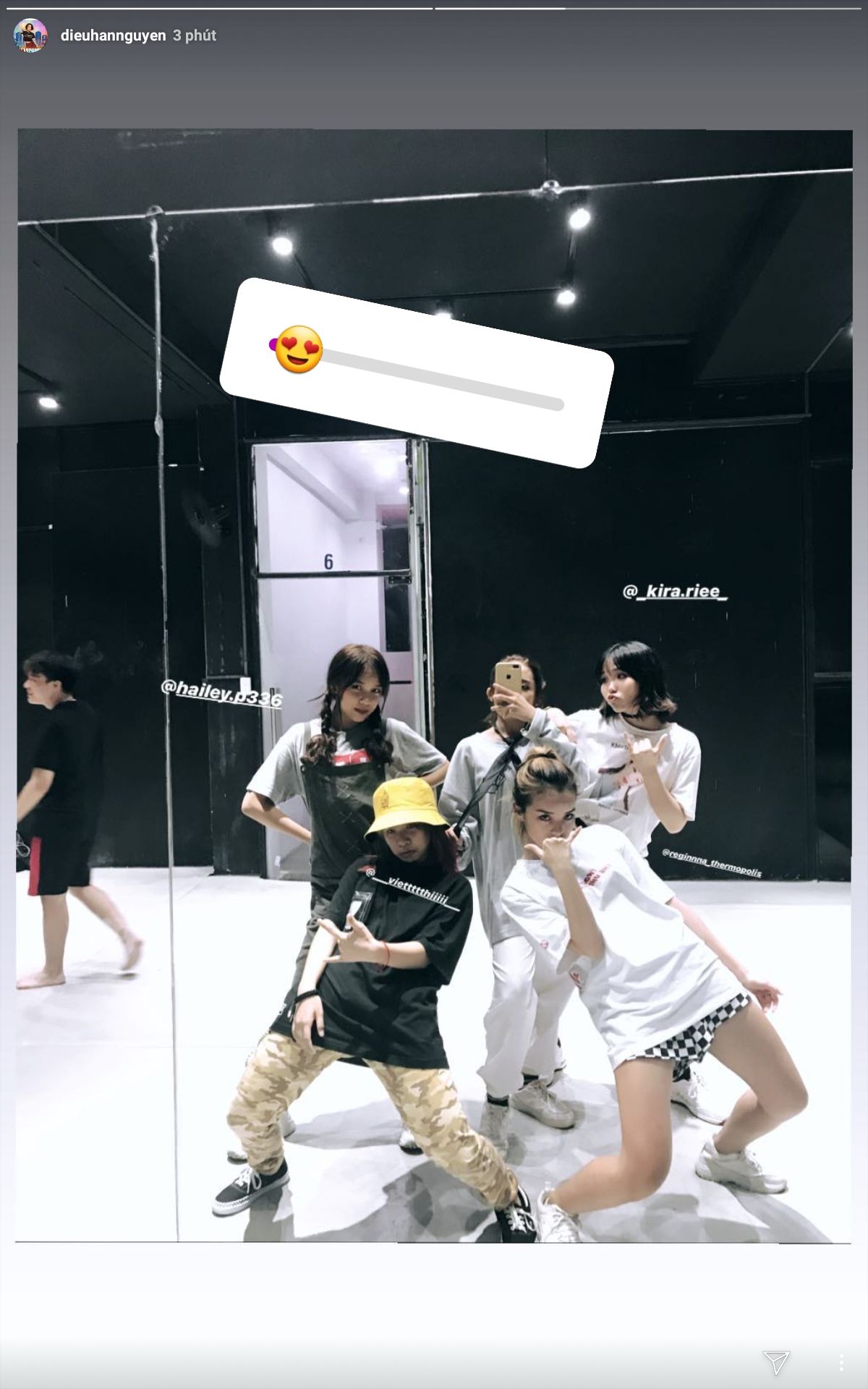Open dieuhannguyen's profile picture

click(x=30, y=35)
